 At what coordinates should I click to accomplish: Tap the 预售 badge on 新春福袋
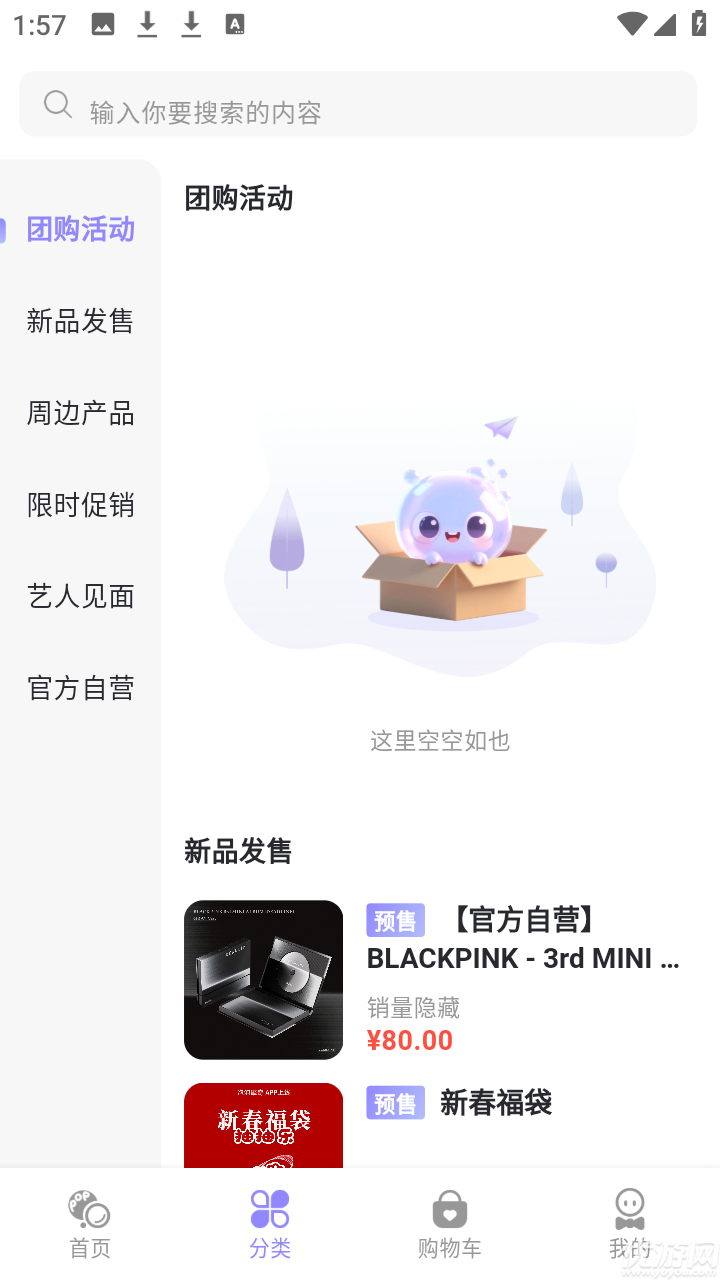pyautogui.click(x=395, y=1103)
